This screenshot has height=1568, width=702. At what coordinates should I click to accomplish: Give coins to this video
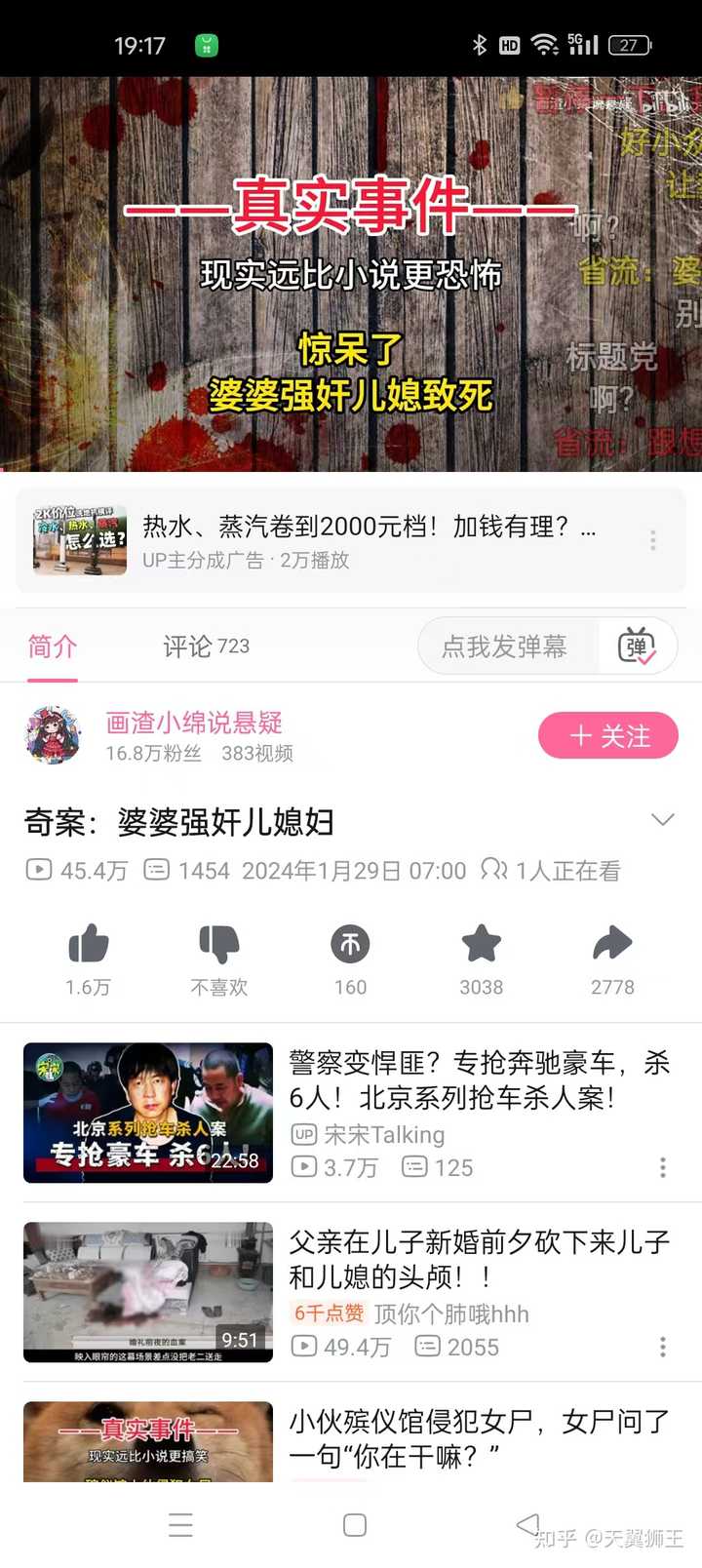(350, 944)
